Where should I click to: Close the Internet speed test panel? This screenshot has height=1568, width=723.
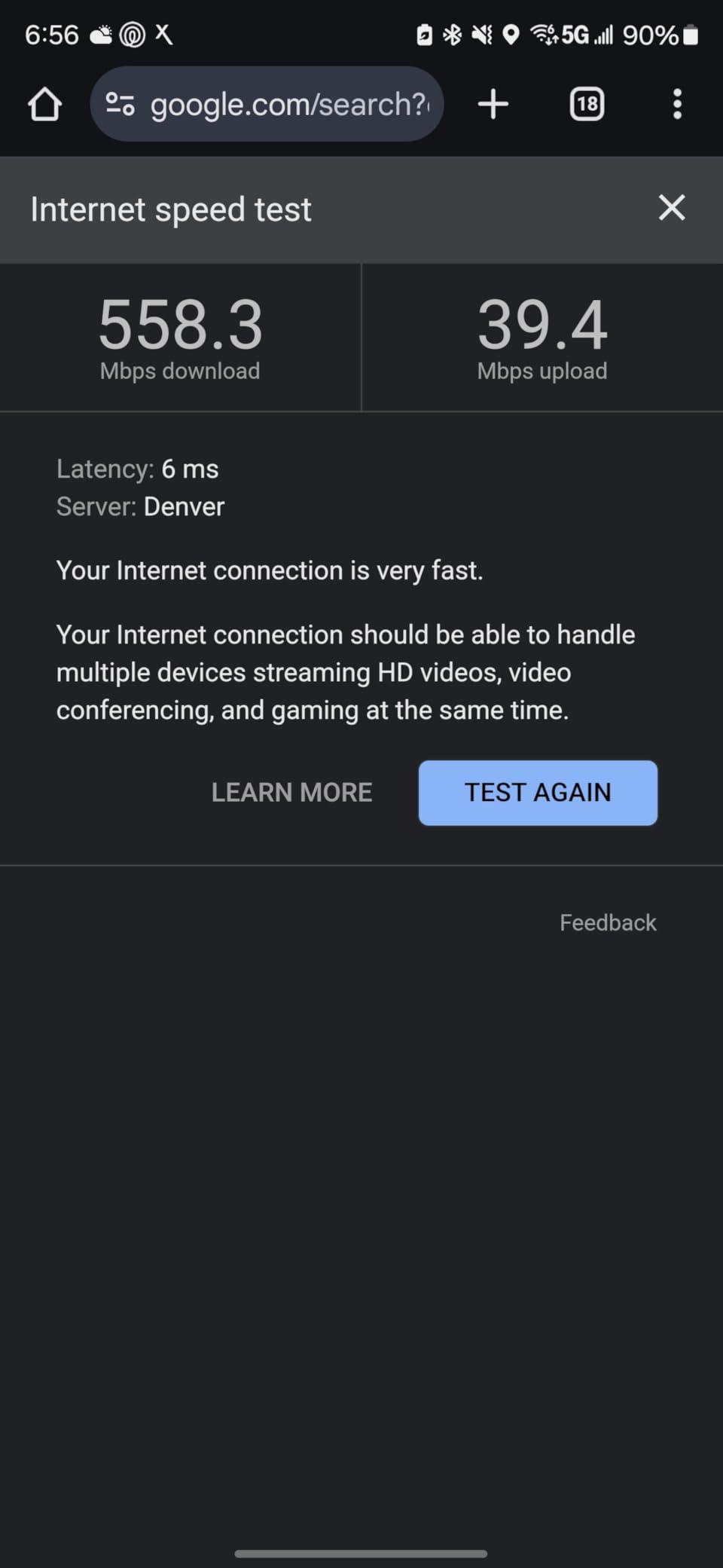[671, 208]
